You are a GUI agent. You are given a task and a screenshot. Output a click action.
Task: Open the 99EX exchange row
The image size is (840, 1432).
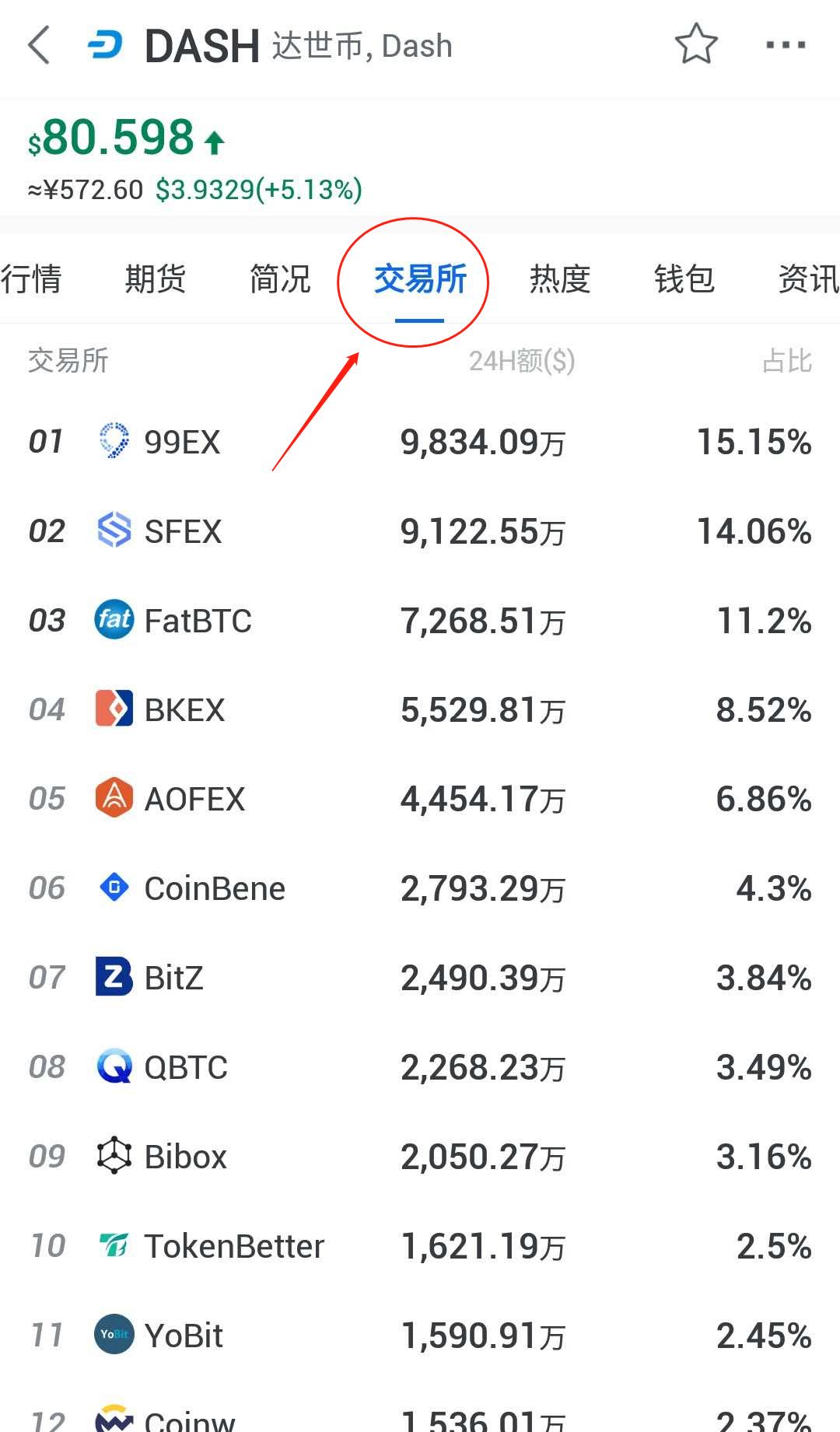point(420,442)
